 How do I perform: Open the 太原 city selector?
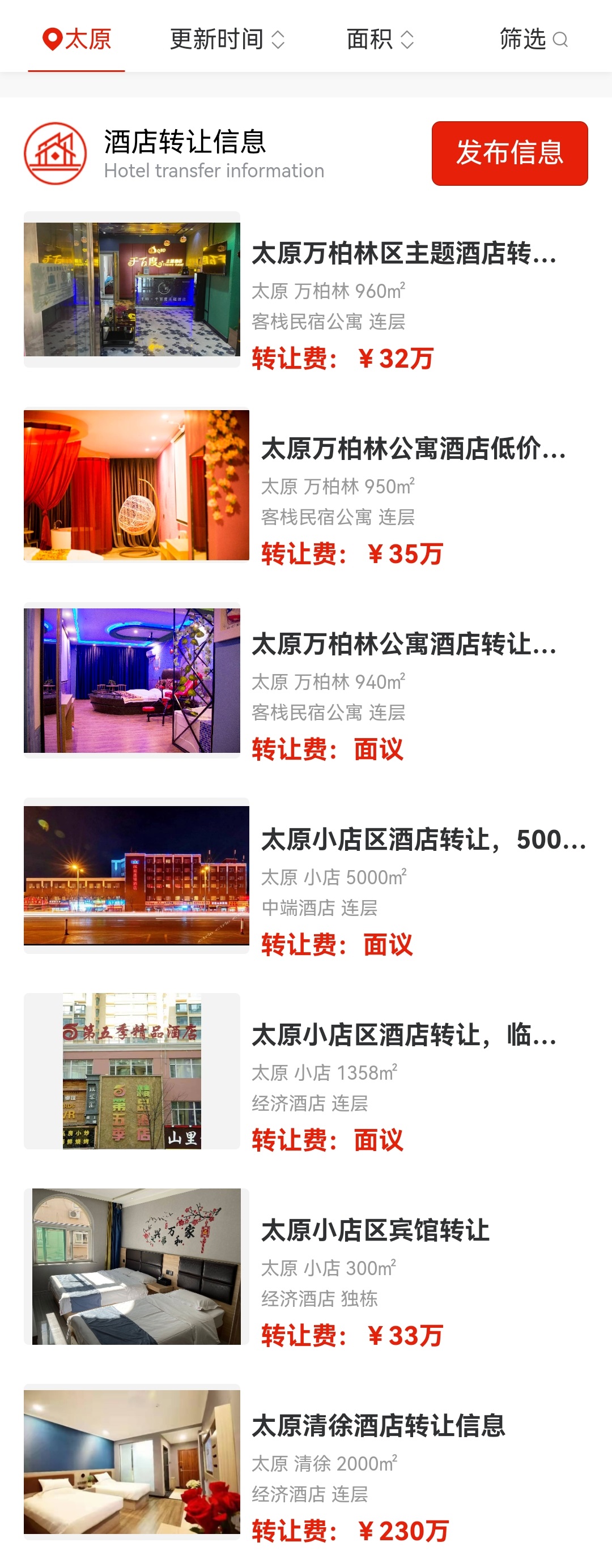pos(76,40)
